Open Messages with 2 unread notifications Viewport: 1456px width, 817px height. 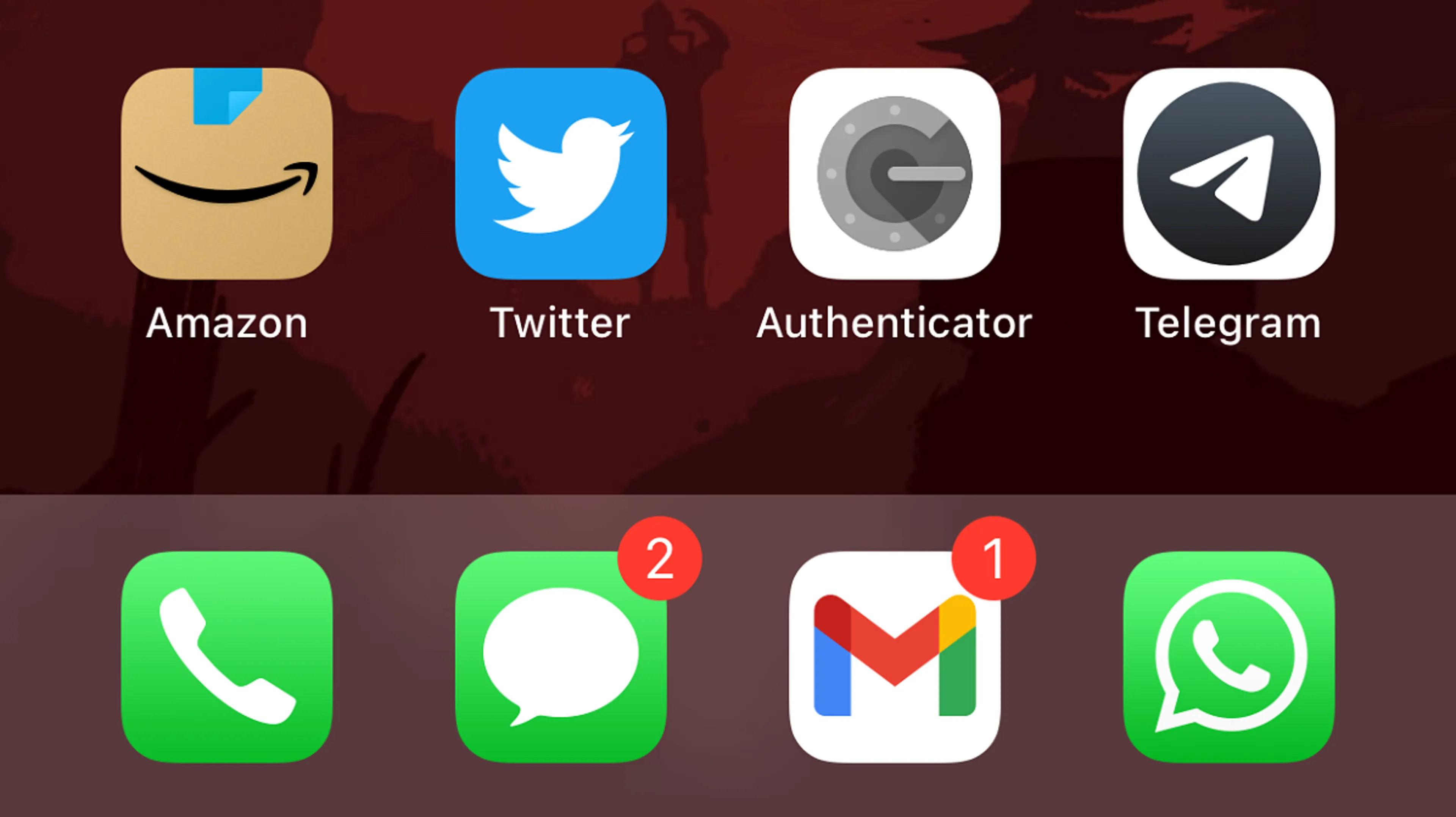point(561,657)
